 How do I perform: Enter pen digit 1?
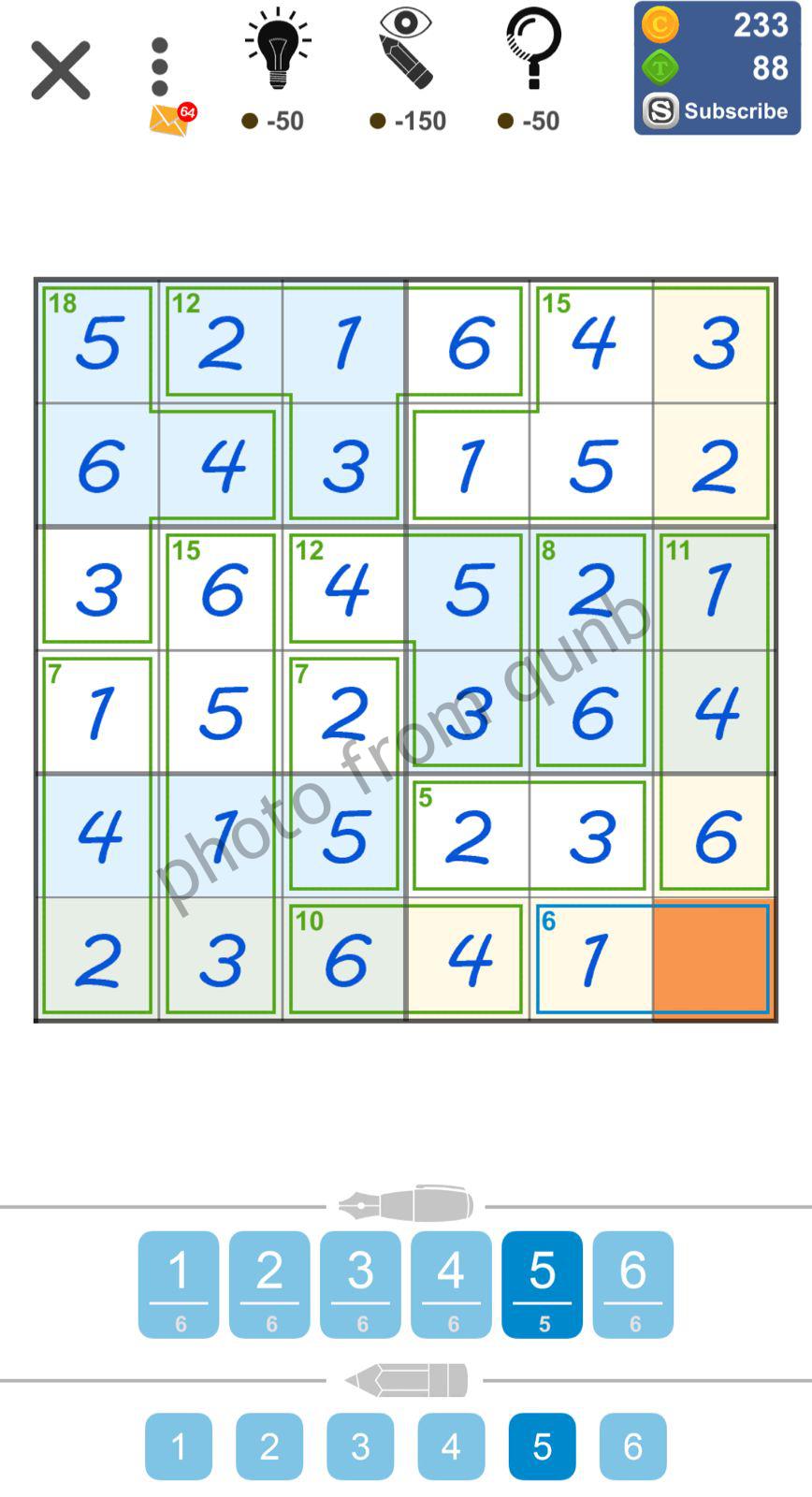(179, 1285)
